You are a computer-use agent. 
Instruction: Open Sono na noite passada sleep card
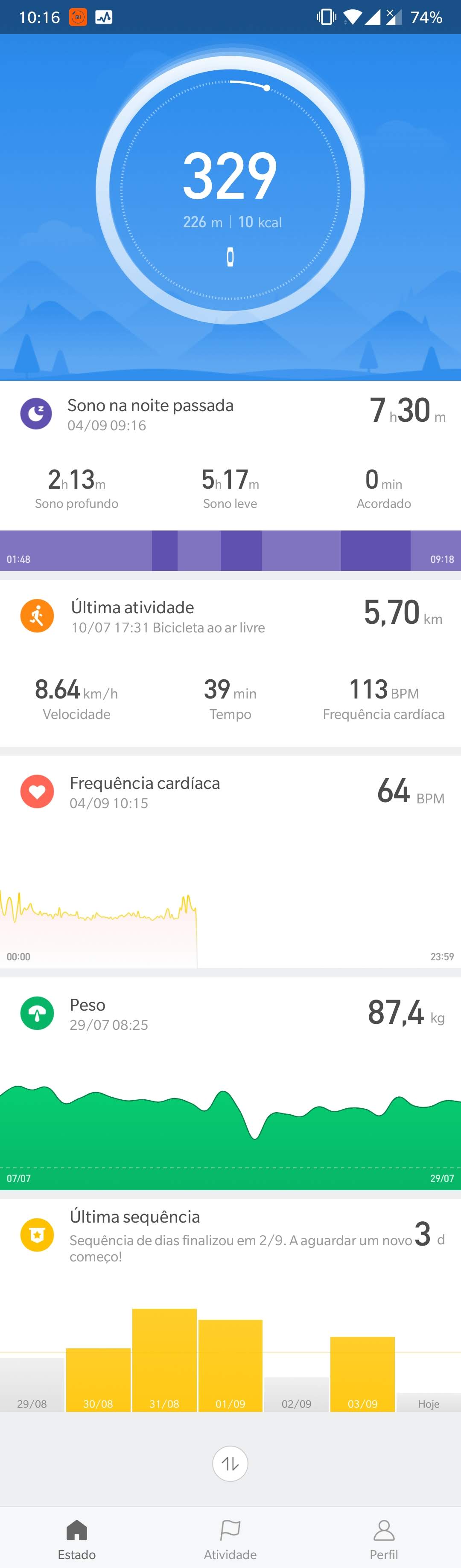[230, 414]
